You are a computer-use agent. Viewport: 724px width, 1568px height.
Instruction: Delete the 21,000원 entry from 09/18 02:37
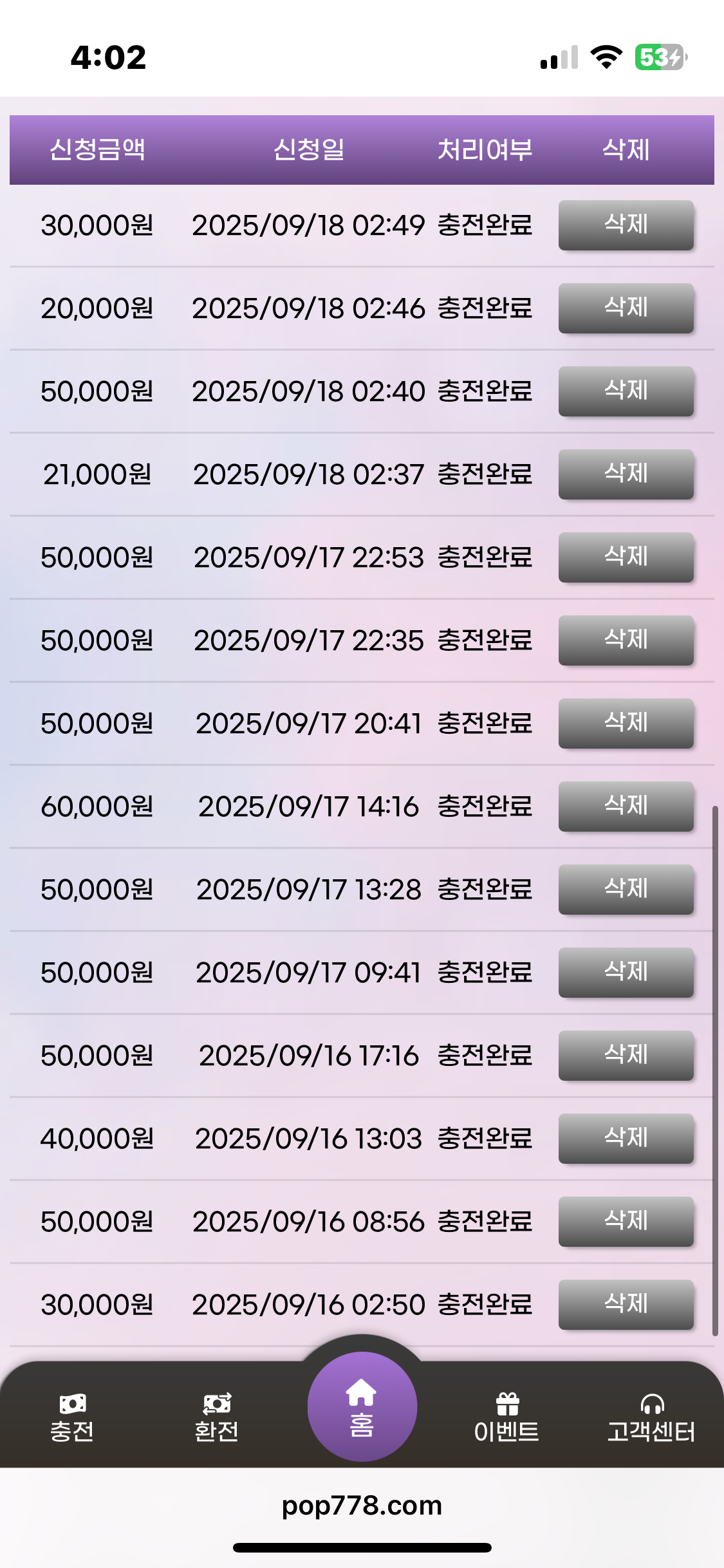tap(626, 474)
